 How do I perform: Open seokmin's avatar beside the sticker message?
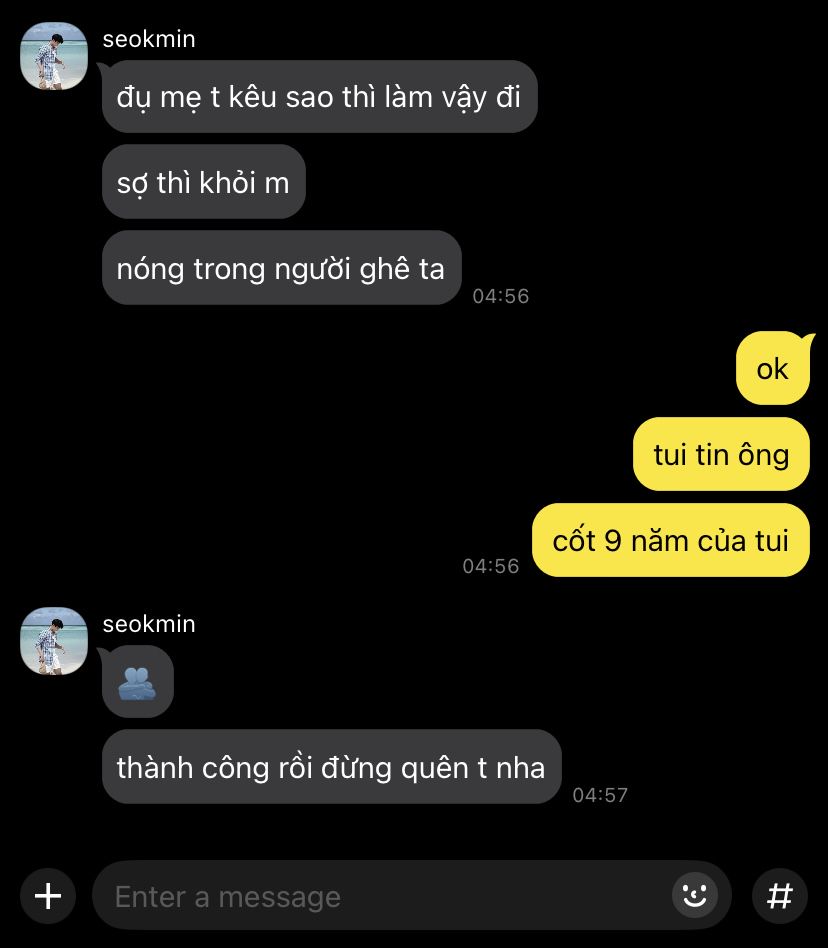coord(54,640)
